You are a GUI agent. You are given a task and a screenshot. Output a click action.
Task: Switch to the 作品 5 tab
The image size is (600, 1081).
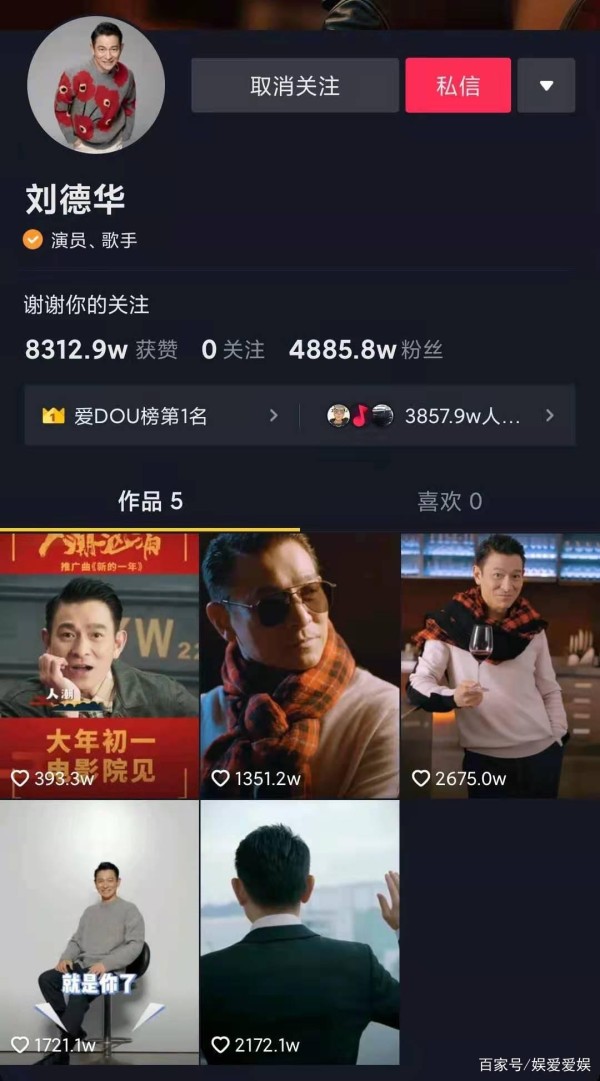150,501
